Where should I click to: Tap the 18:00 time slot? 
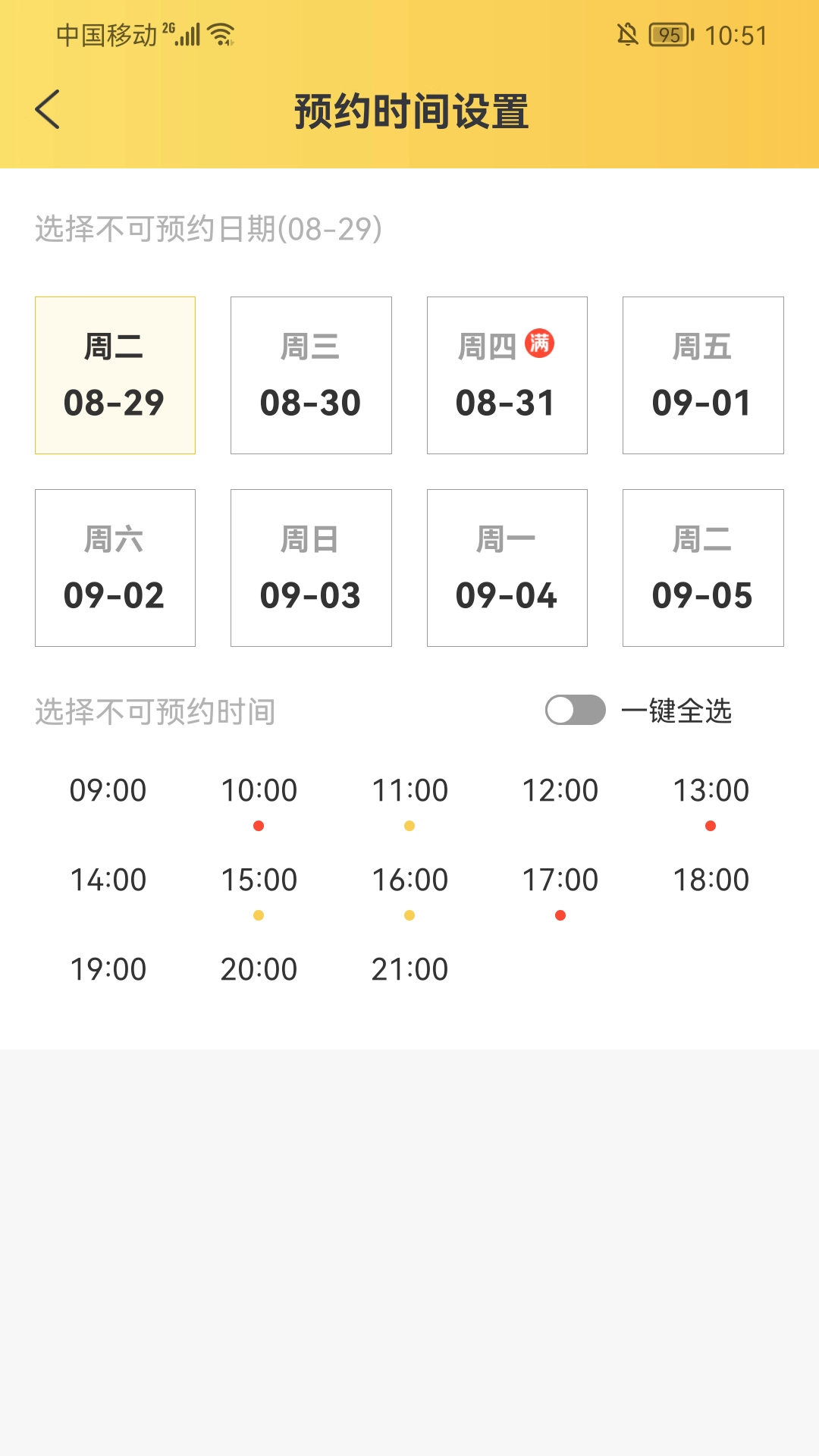(x=711, y=880)
